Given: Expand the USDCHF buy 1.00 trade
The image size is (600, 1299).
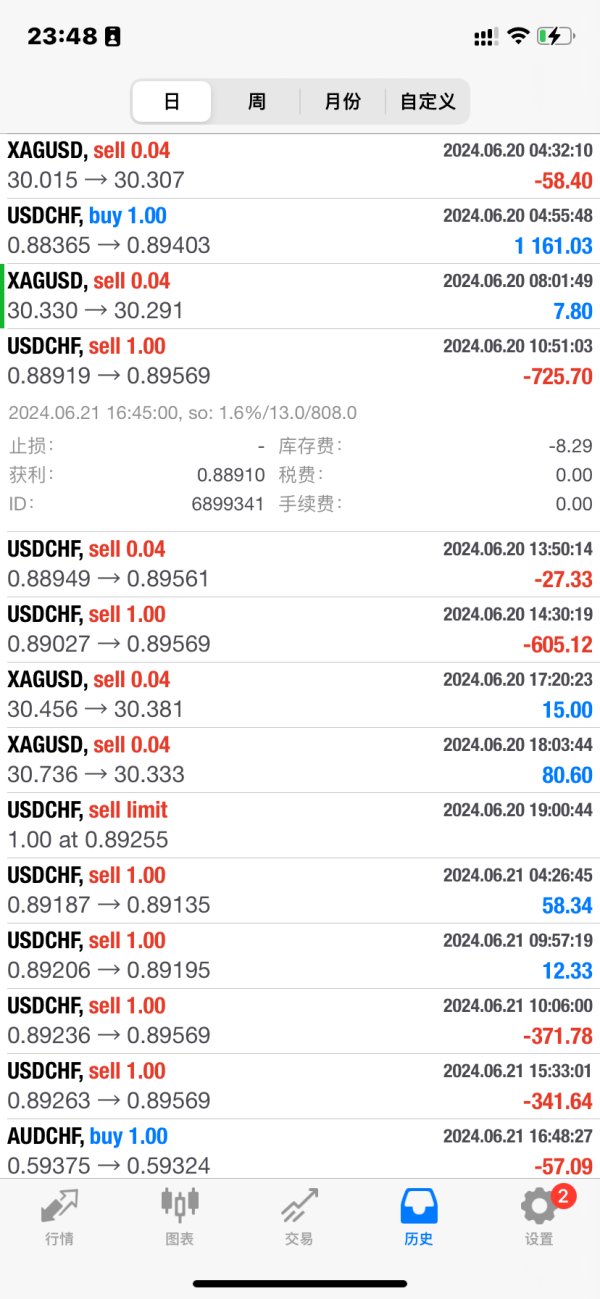Looking at the screenshot, I should click(x=300, y=231).
